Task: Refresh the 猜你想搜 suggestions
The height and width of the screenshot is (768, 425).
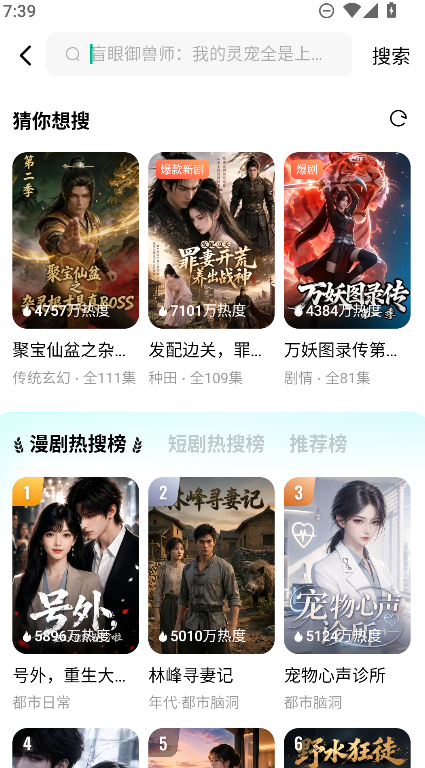Action: 398,119
